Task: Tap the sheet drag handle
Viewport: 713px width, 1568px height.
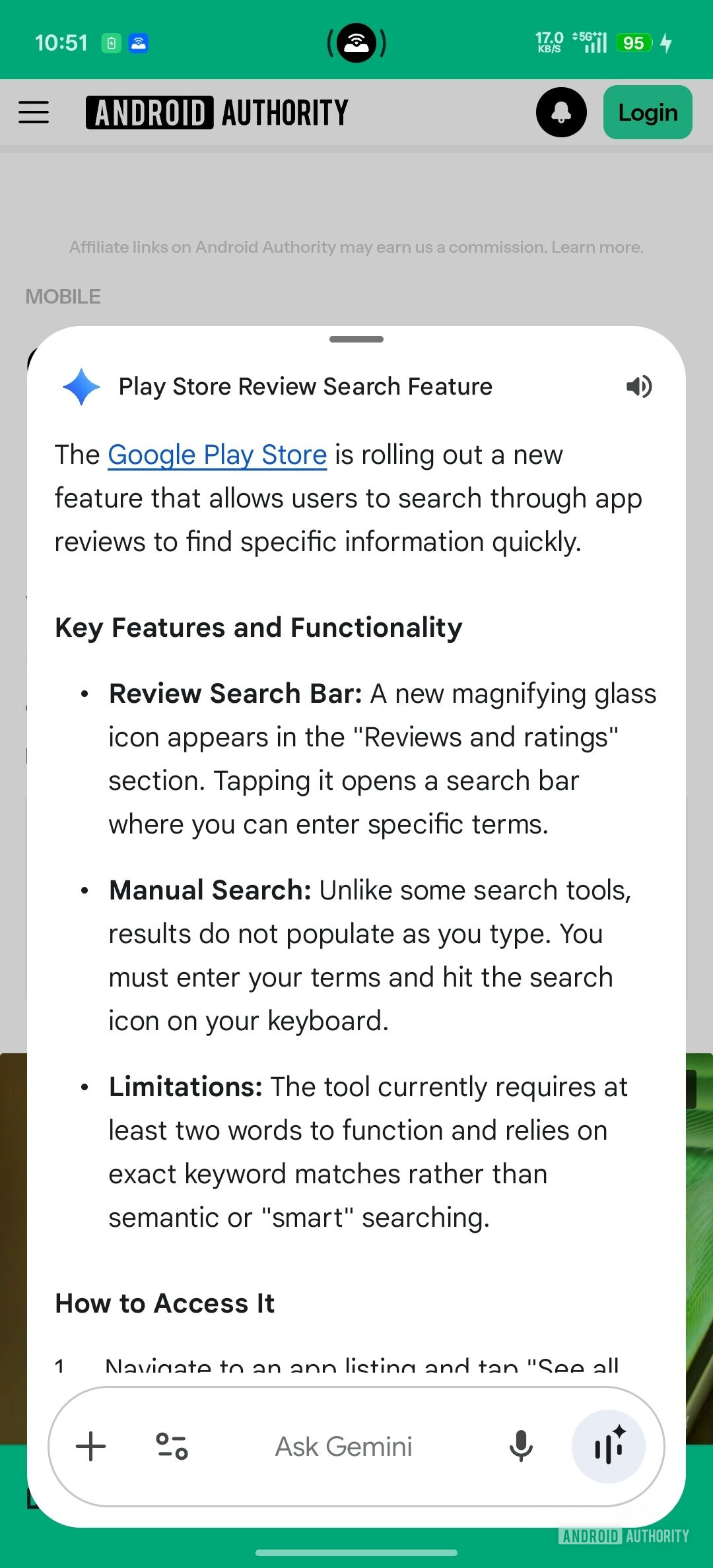Action: (x=356, y=339)
